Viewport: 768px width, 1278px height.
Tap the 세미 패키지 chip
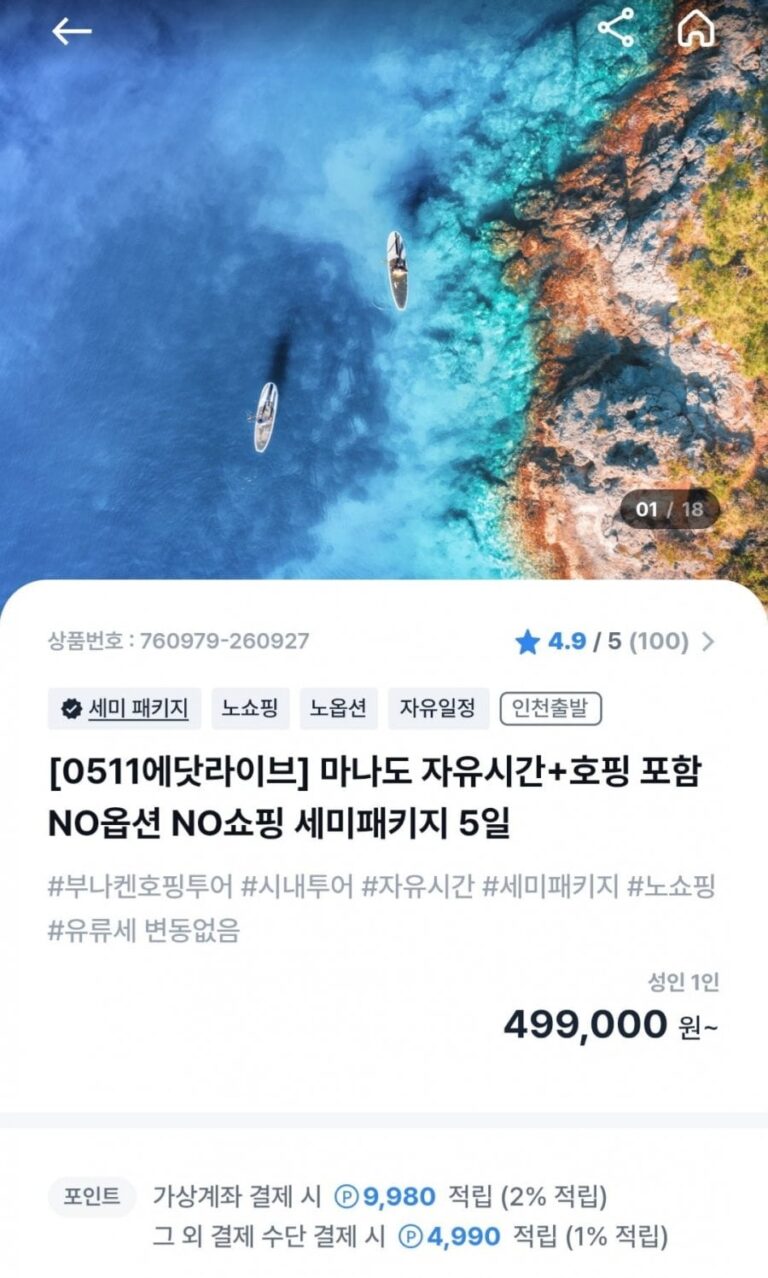point(125,709)
